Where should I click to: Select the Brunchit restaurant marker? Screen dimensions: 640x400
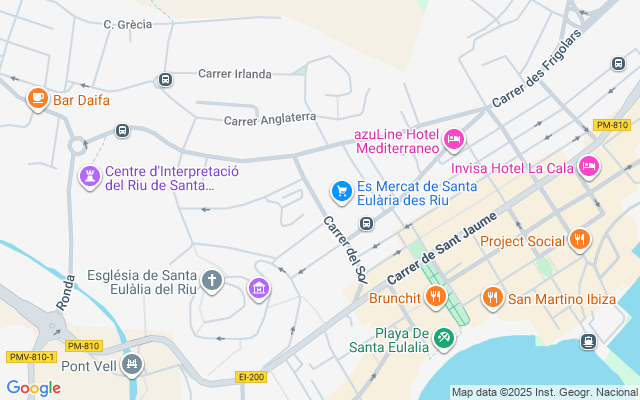(x=435, y=296)
